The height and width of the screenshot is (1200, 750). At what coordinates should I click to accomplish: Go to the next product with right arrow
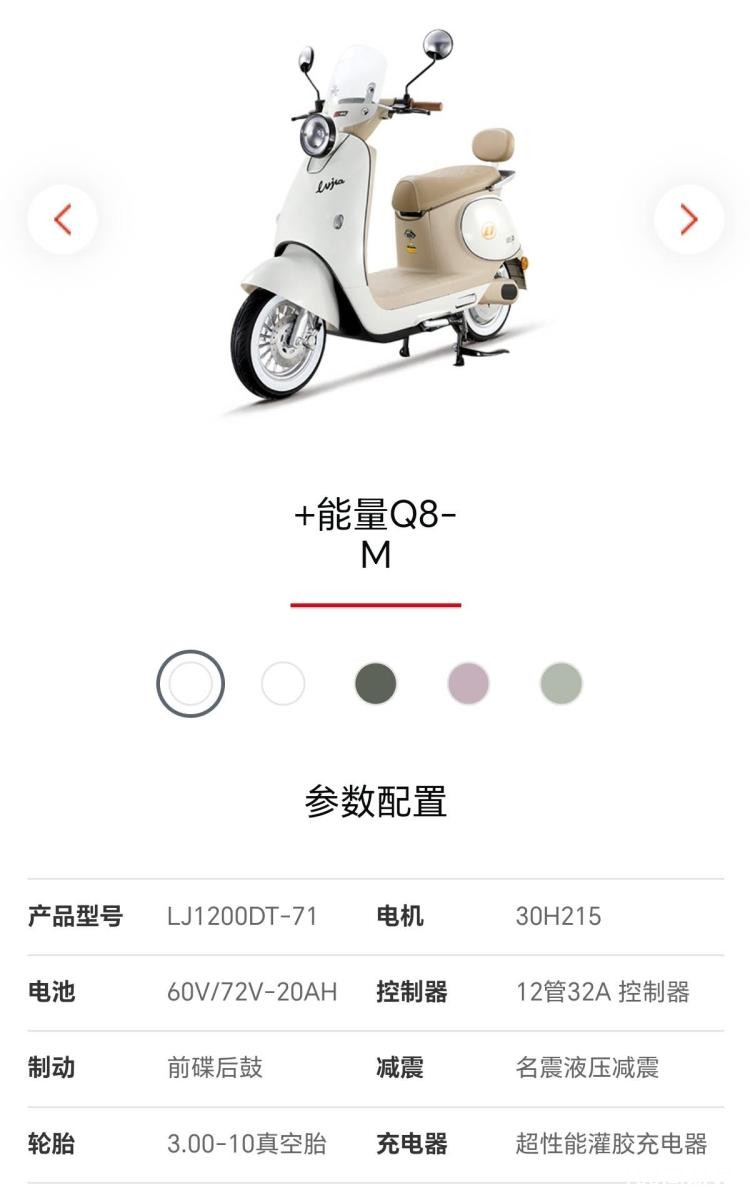tap(688, 219)
